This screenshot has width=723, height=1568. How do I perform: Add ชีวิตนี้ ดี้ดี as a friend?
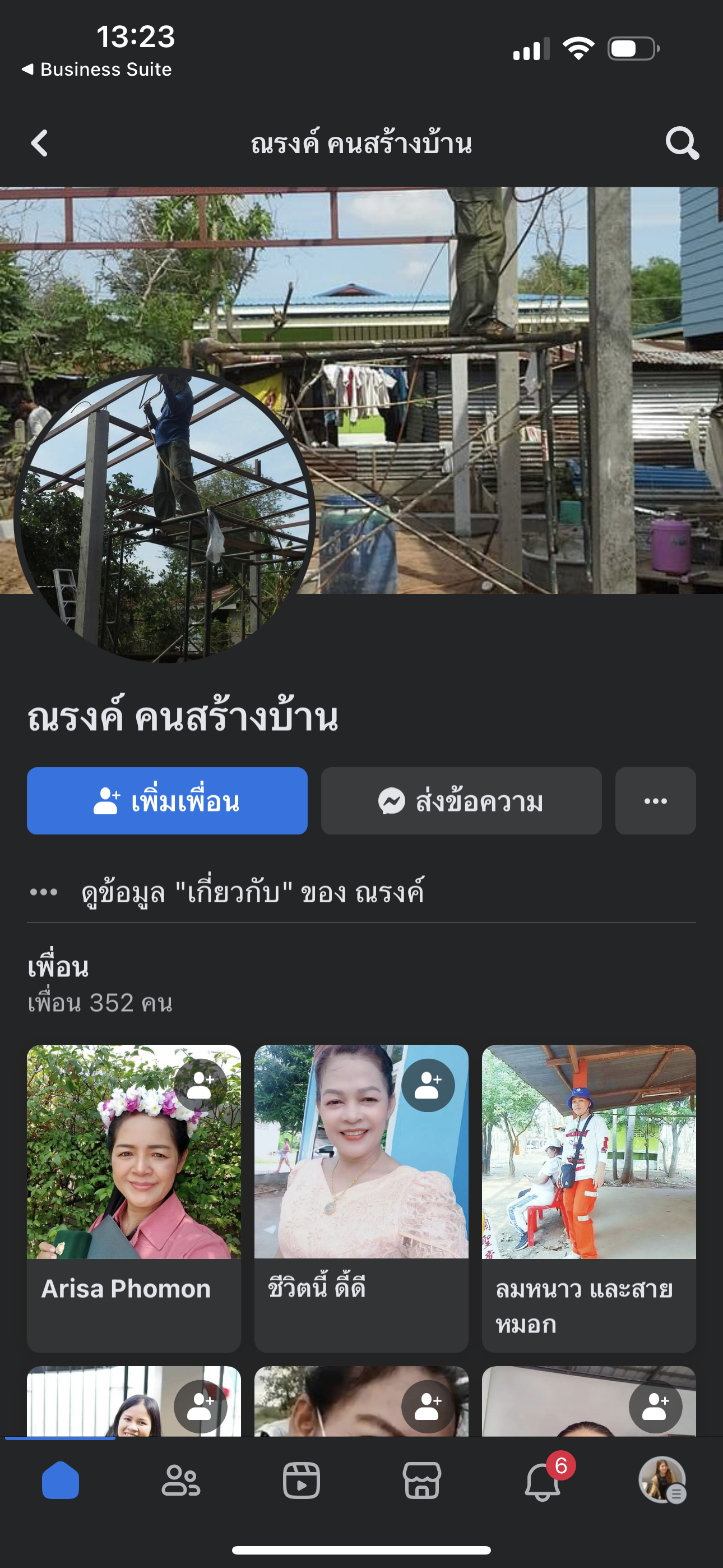428,1086
